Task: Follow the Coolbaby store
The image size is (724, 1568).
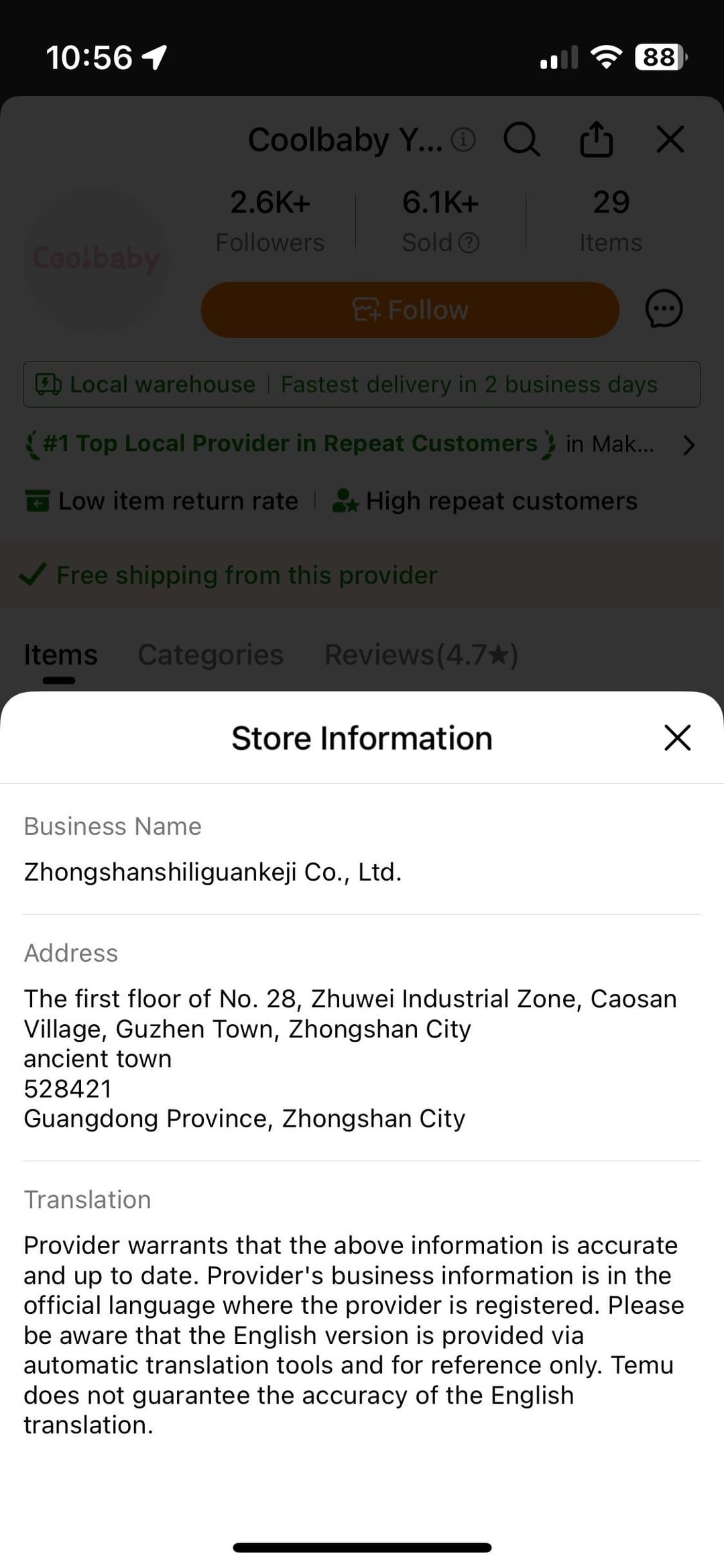Action: pos(410,310)
